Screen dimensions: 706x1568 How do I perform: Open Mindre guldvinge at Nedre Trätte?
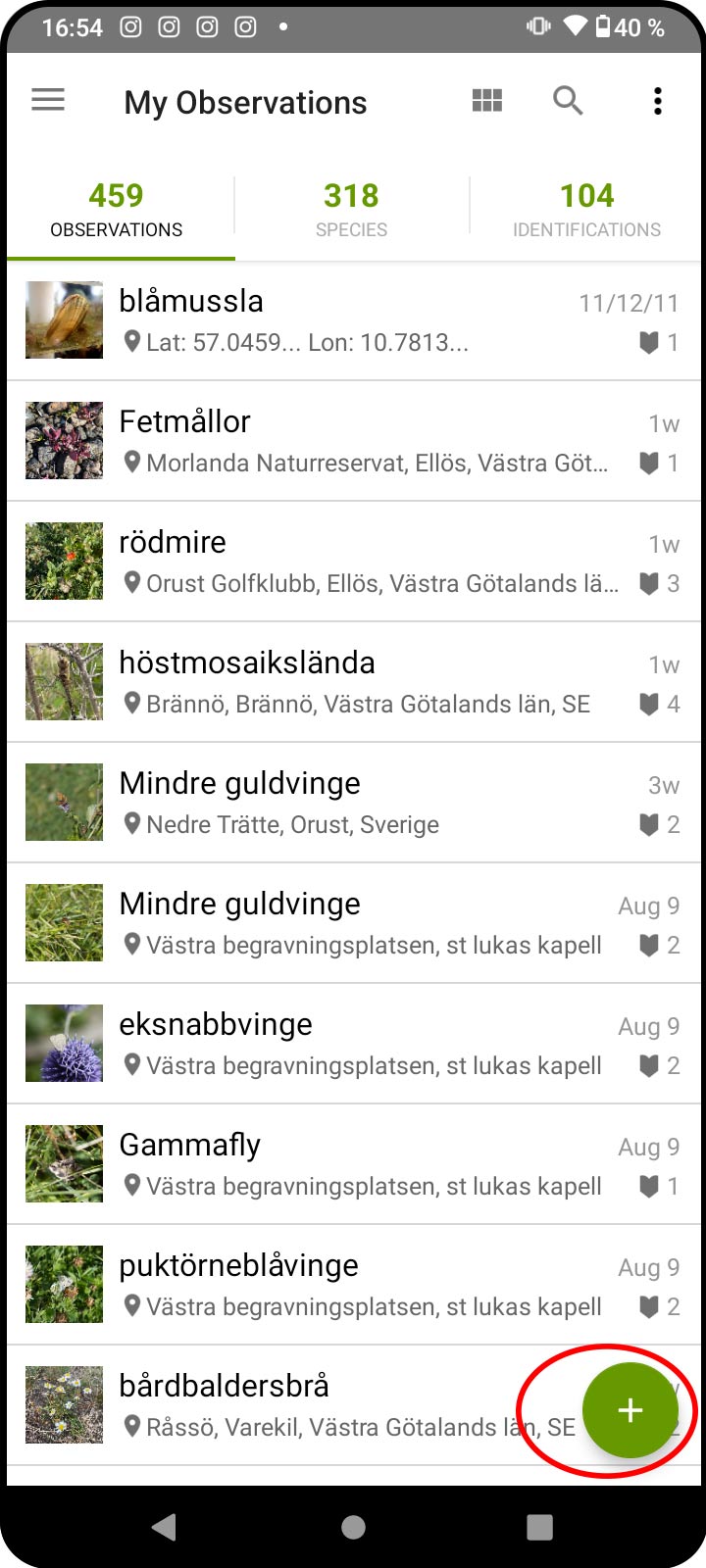tap(353, 803)
